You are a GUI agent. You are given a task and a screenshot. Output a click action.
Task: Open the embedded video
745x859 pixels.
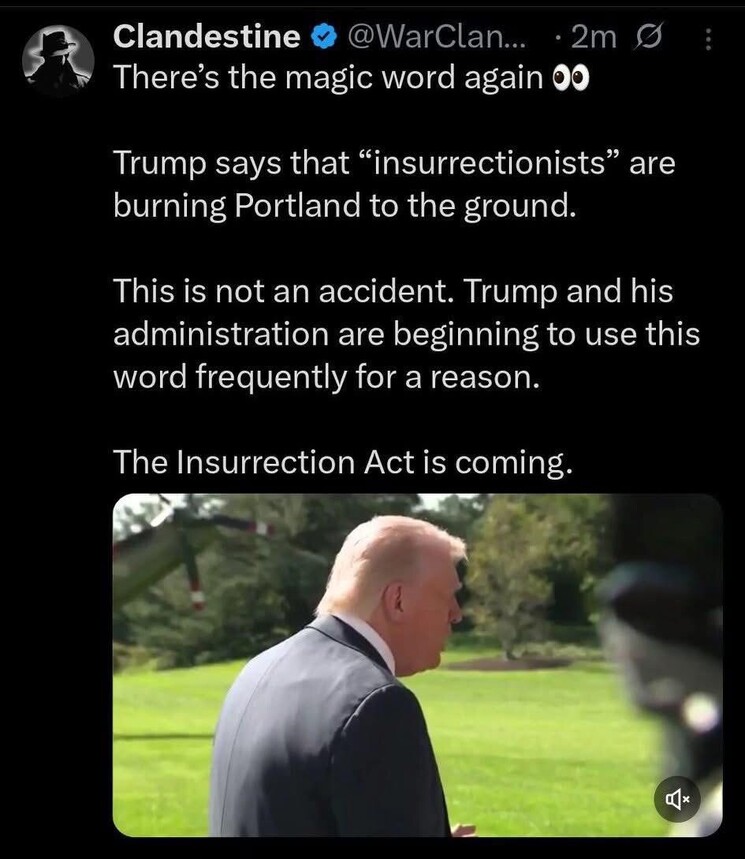(417, 664)
